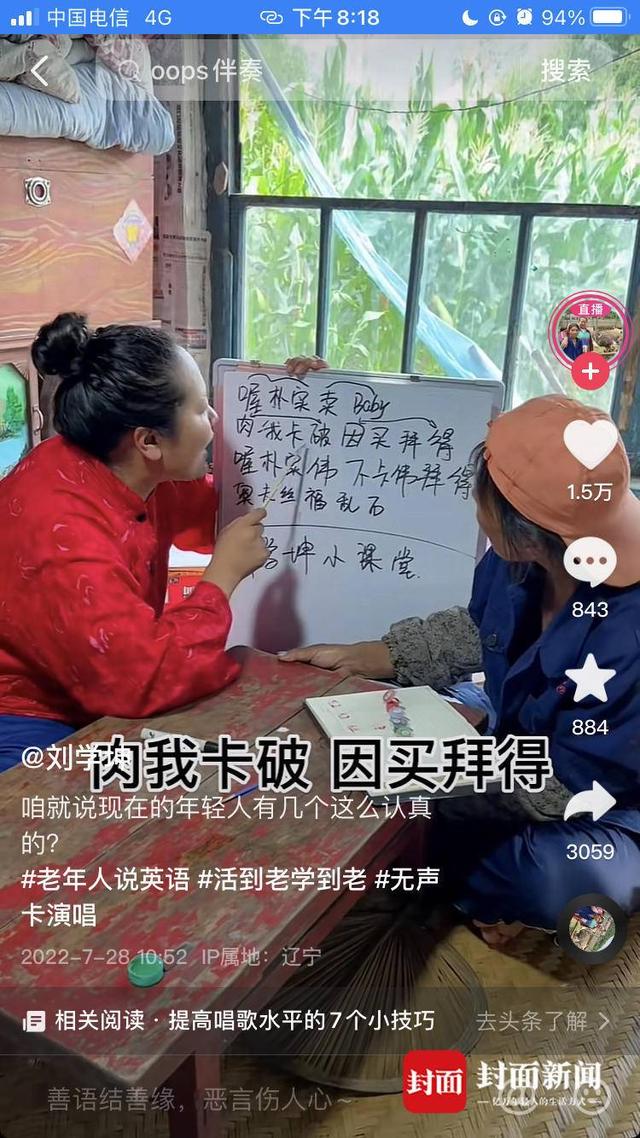This screenshot has height=1138, width=640.
Task: Like the video with the heart icon
Action: (590, 445)
